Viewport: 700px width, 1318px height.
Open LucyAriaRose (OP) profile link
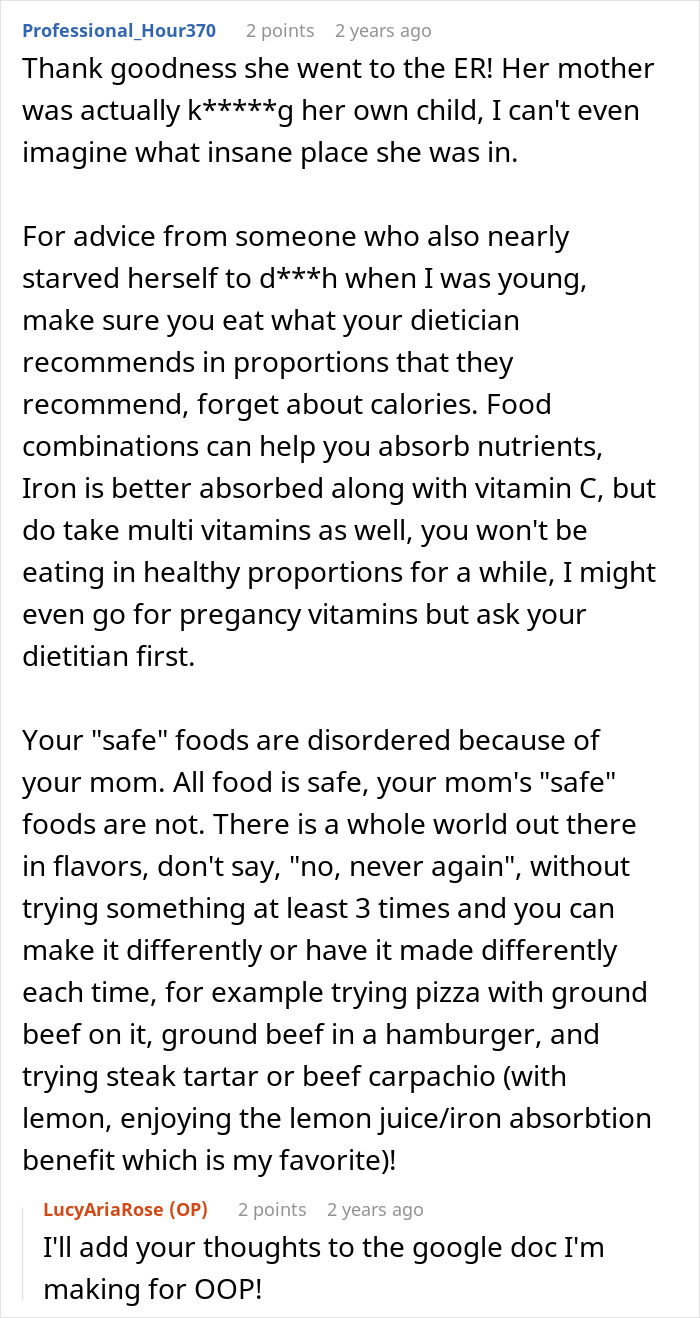pyautogui.click(x=126, y=1209)
